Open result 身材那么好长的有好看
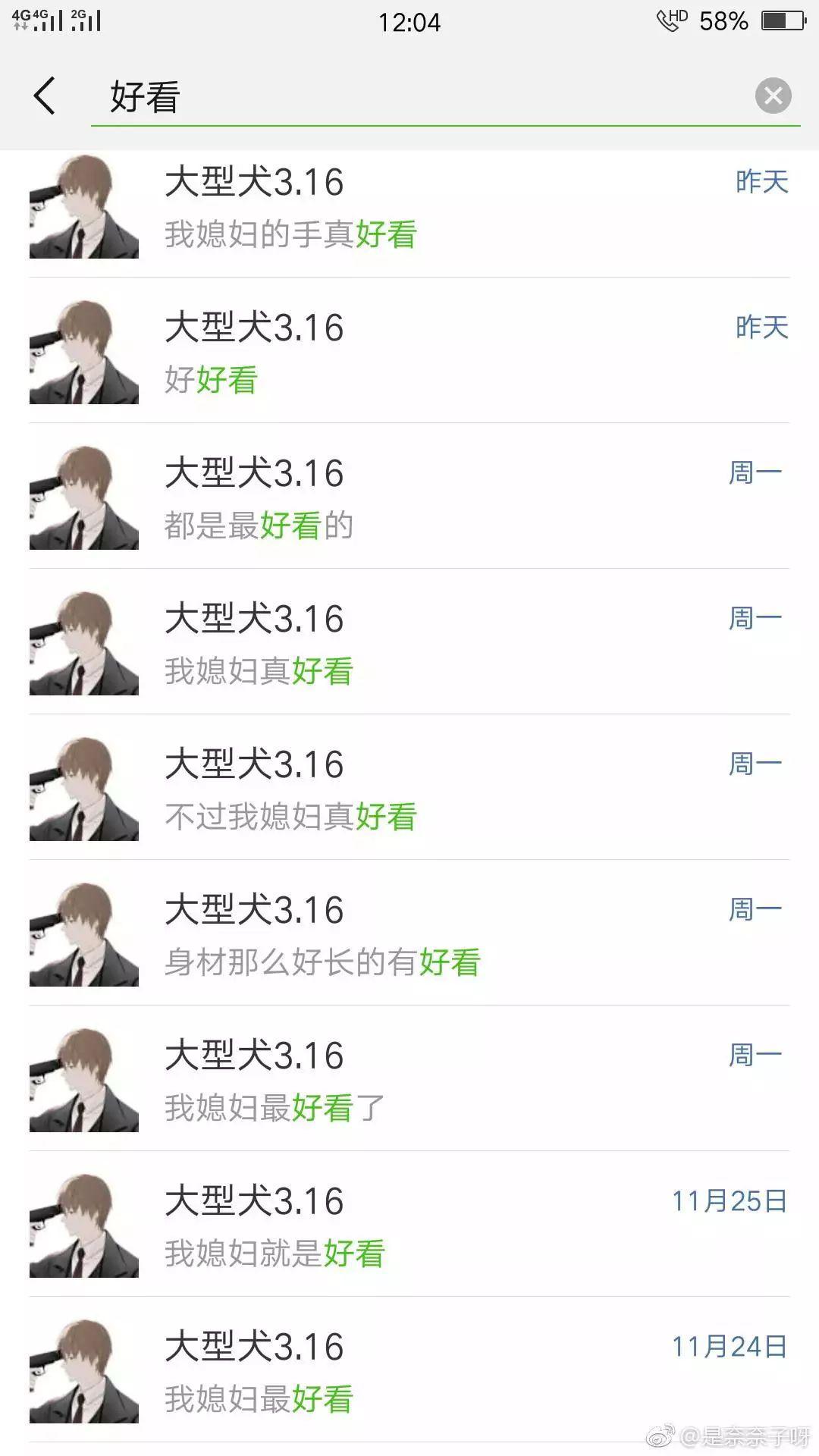This screenshot has width=819, height=1456. (409, 933)
